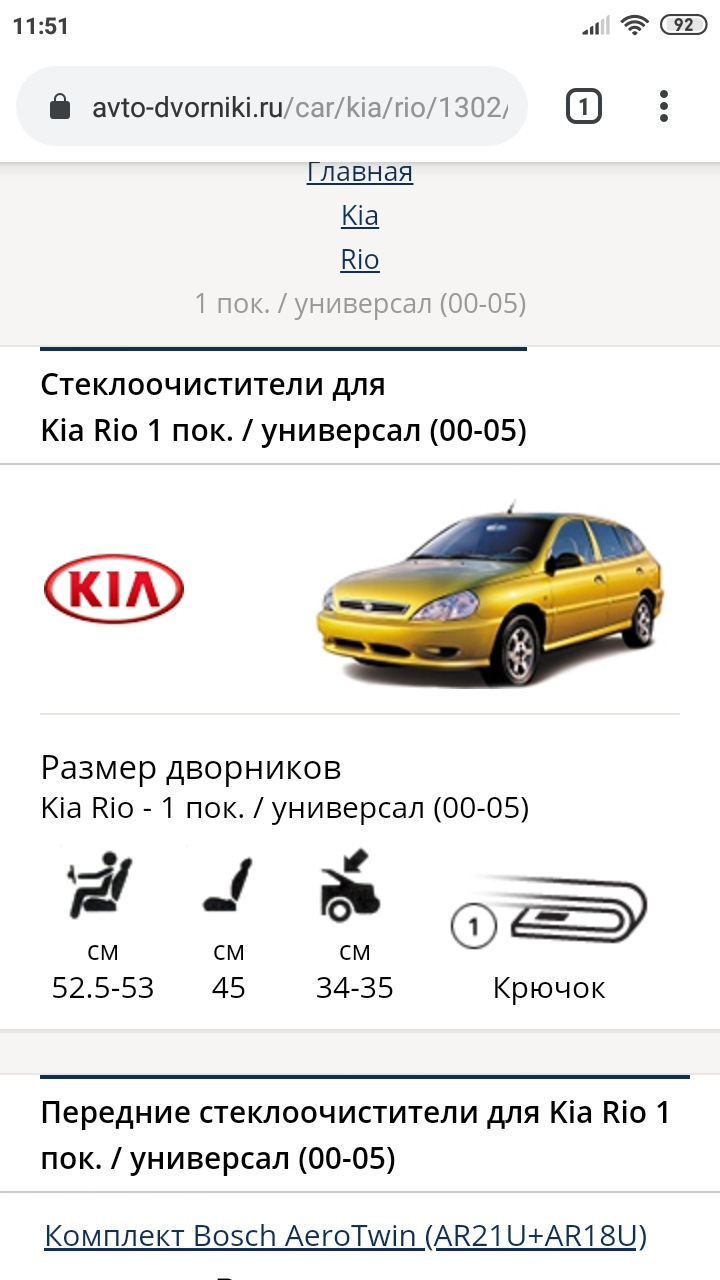Viewport: 720px width, 1280px height.
Task: Open the Rio breadcrumb link
Action: point(360,260)
